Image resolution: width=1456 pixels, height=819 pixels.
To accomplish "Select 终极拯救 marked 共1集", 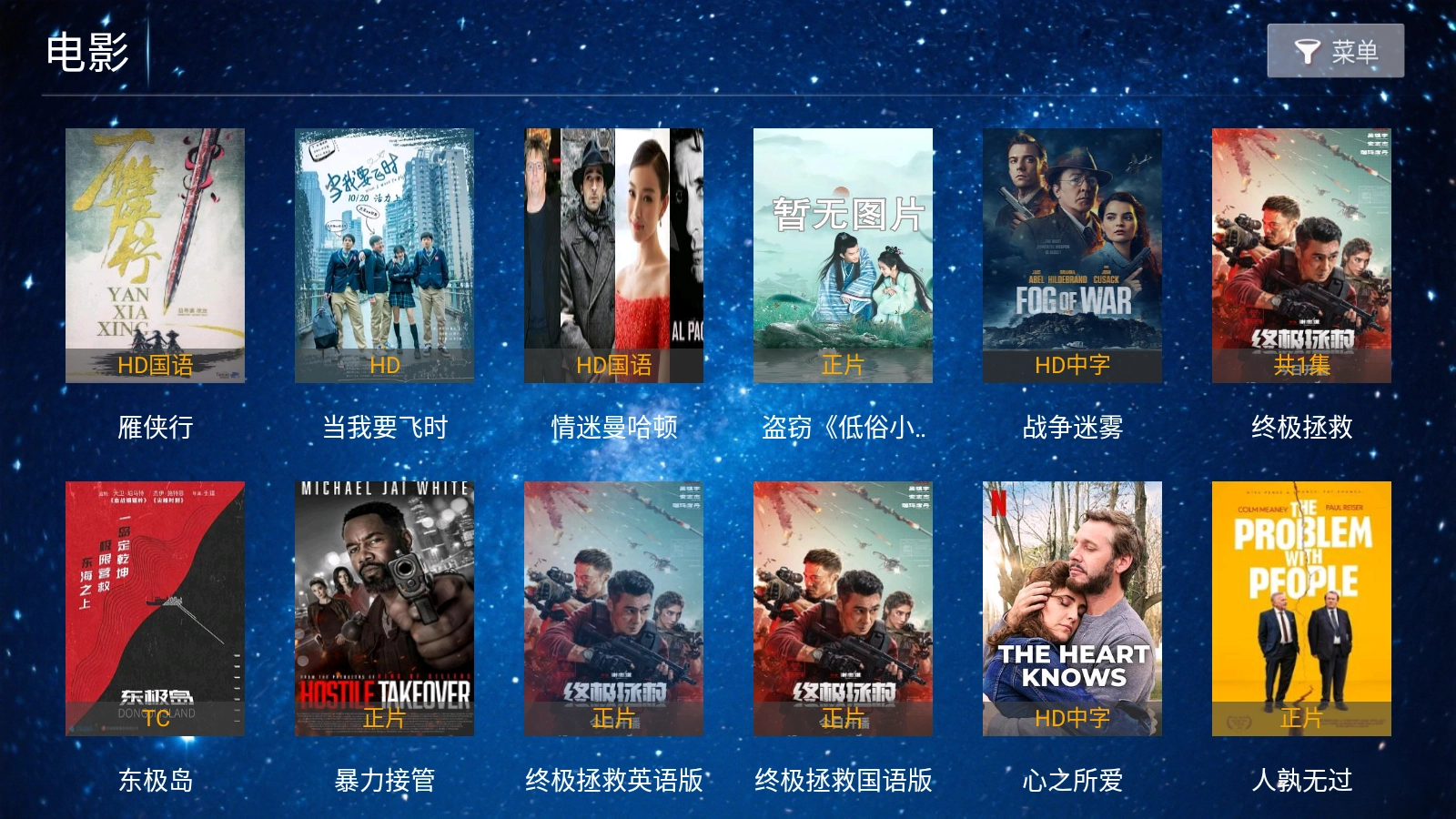I will click(x=1301, y=255).
